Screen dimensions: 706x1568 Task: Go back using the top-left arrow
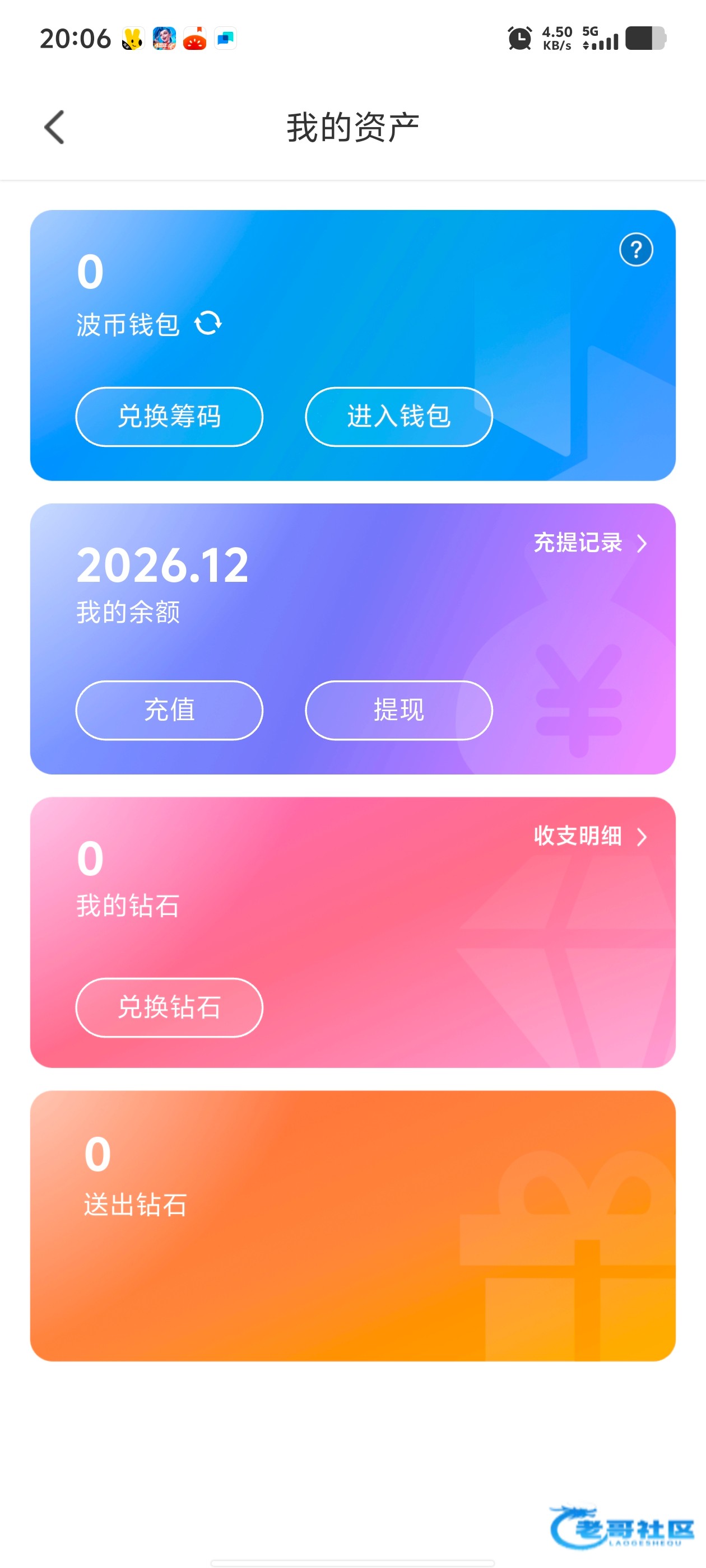coord(54,127)
